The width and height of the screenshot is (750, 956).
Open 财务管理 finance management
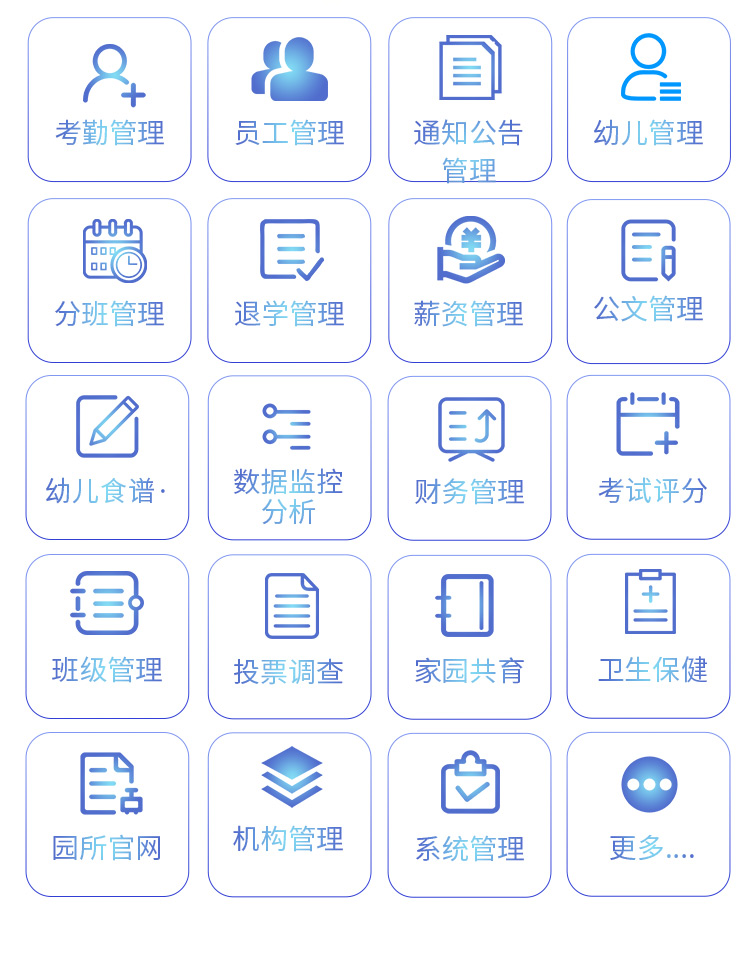click(x=470, y=458)
